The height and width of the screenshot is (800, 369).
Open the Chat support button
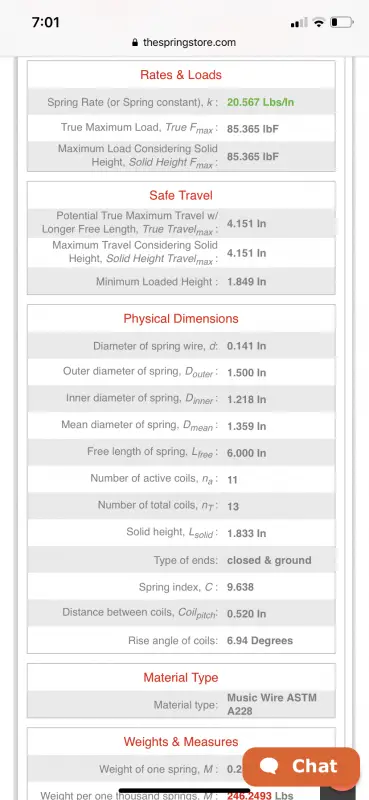coord(301,766)
